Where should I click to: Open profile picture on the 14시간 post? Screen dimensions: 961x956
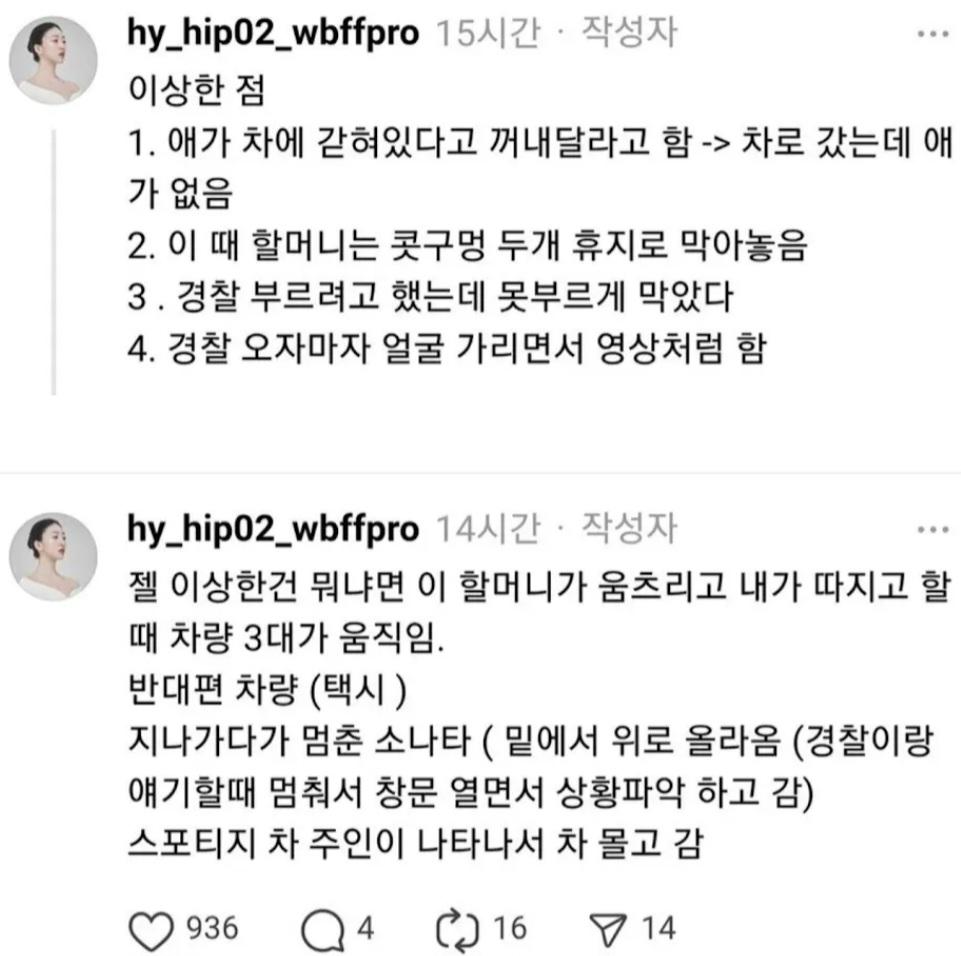[53, 557]
